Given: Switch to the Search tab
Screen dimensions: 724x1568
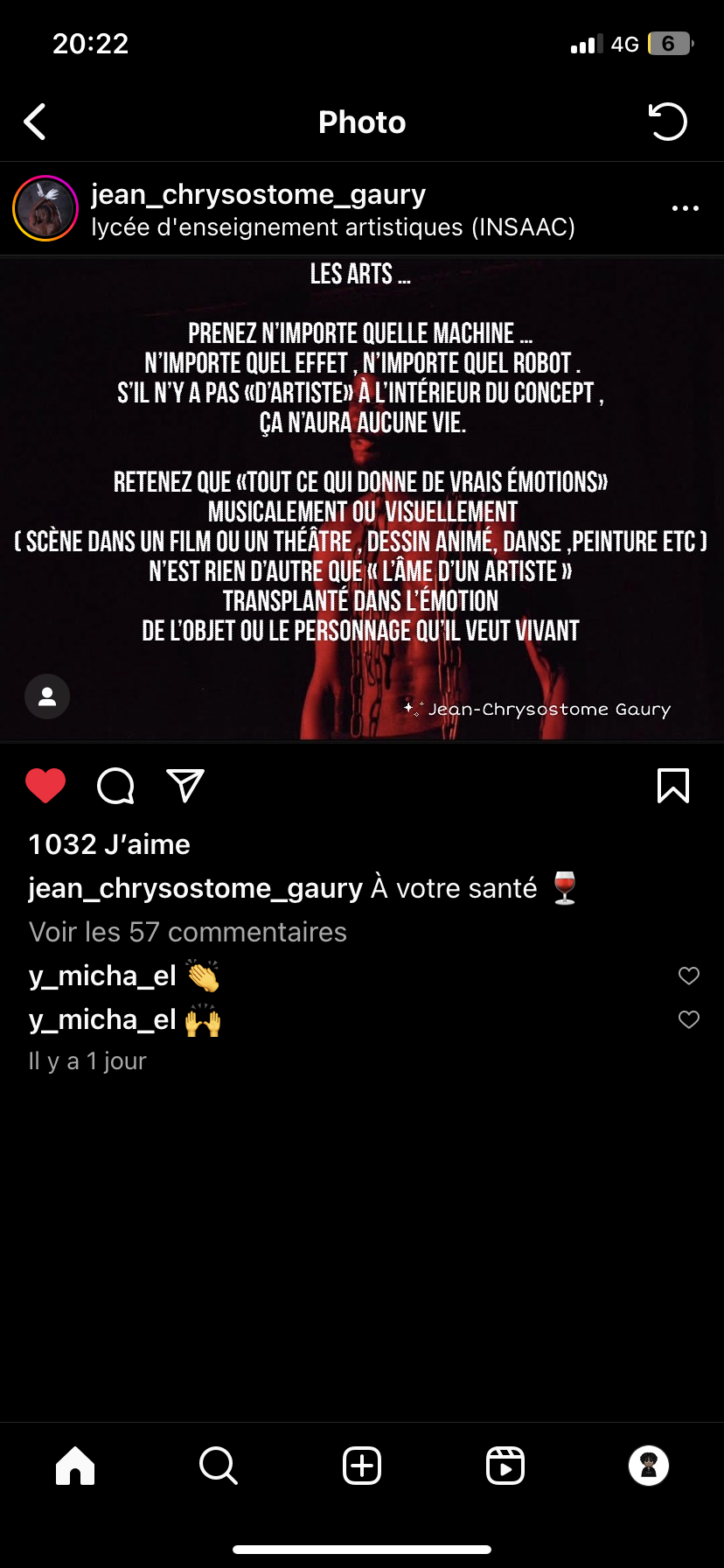Looking at the screenshot, I should coord(219,1465).
